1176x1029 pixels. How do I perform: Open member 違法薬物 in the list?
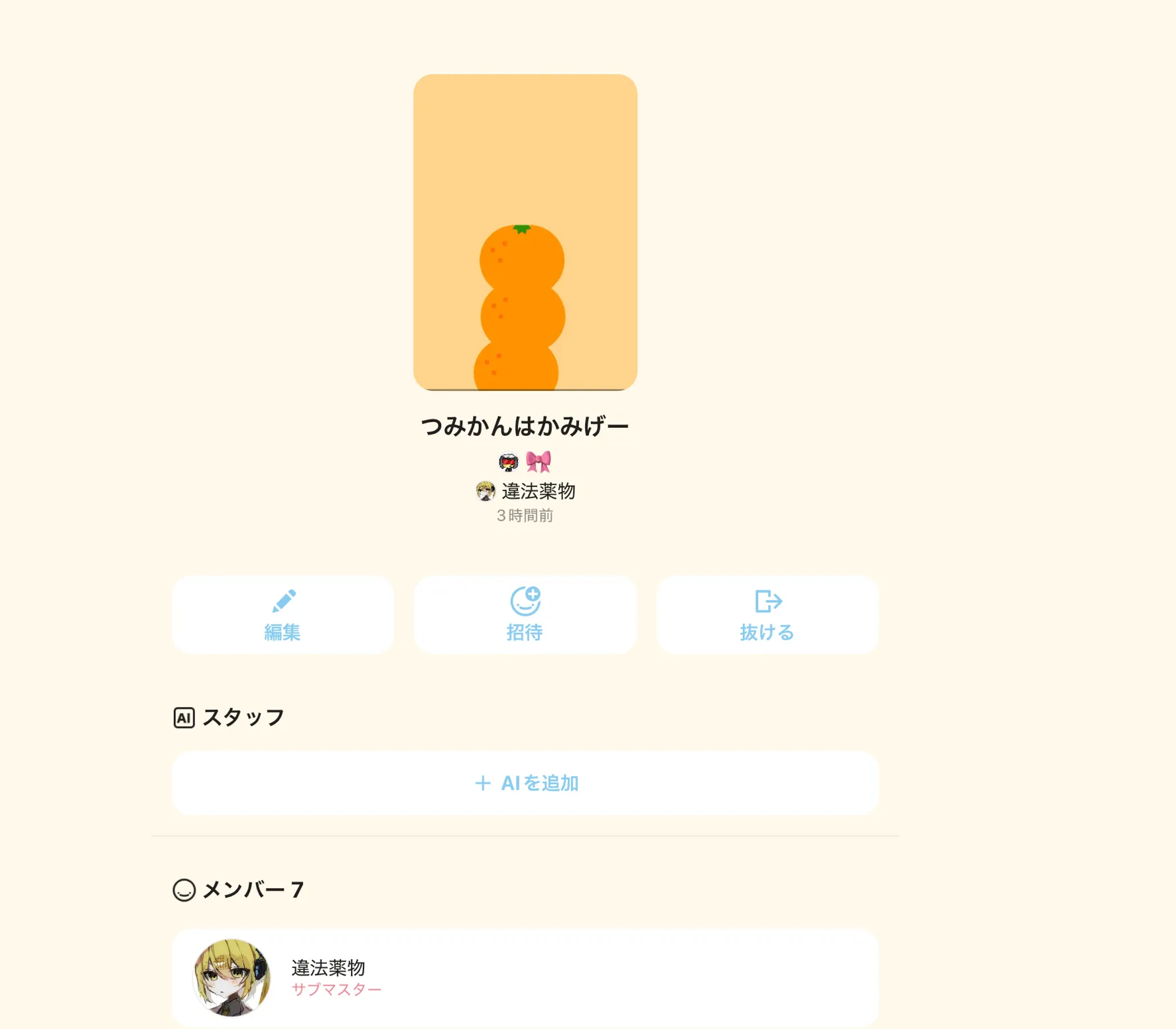tap(525, 977)
